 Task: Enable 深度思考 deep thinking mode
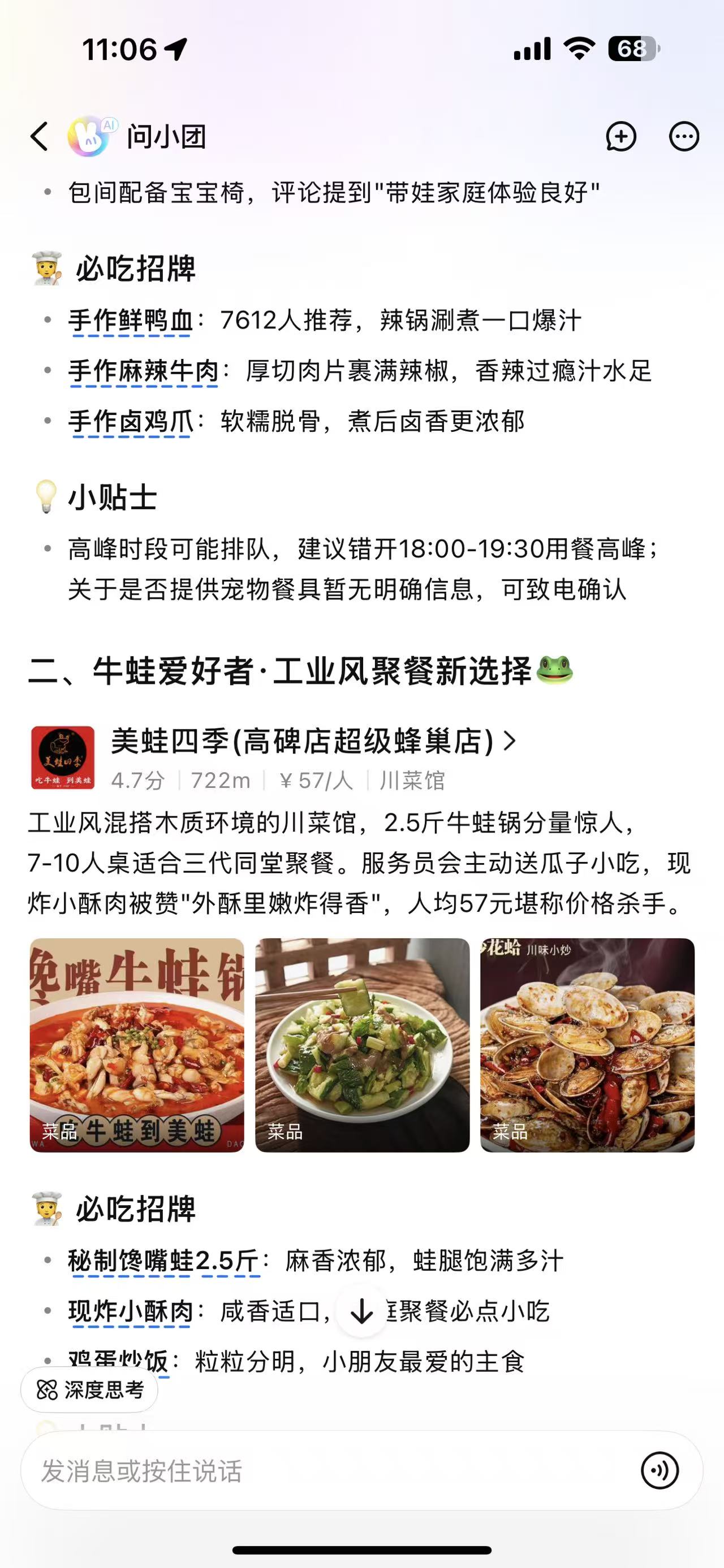[x=90, y=1391]
